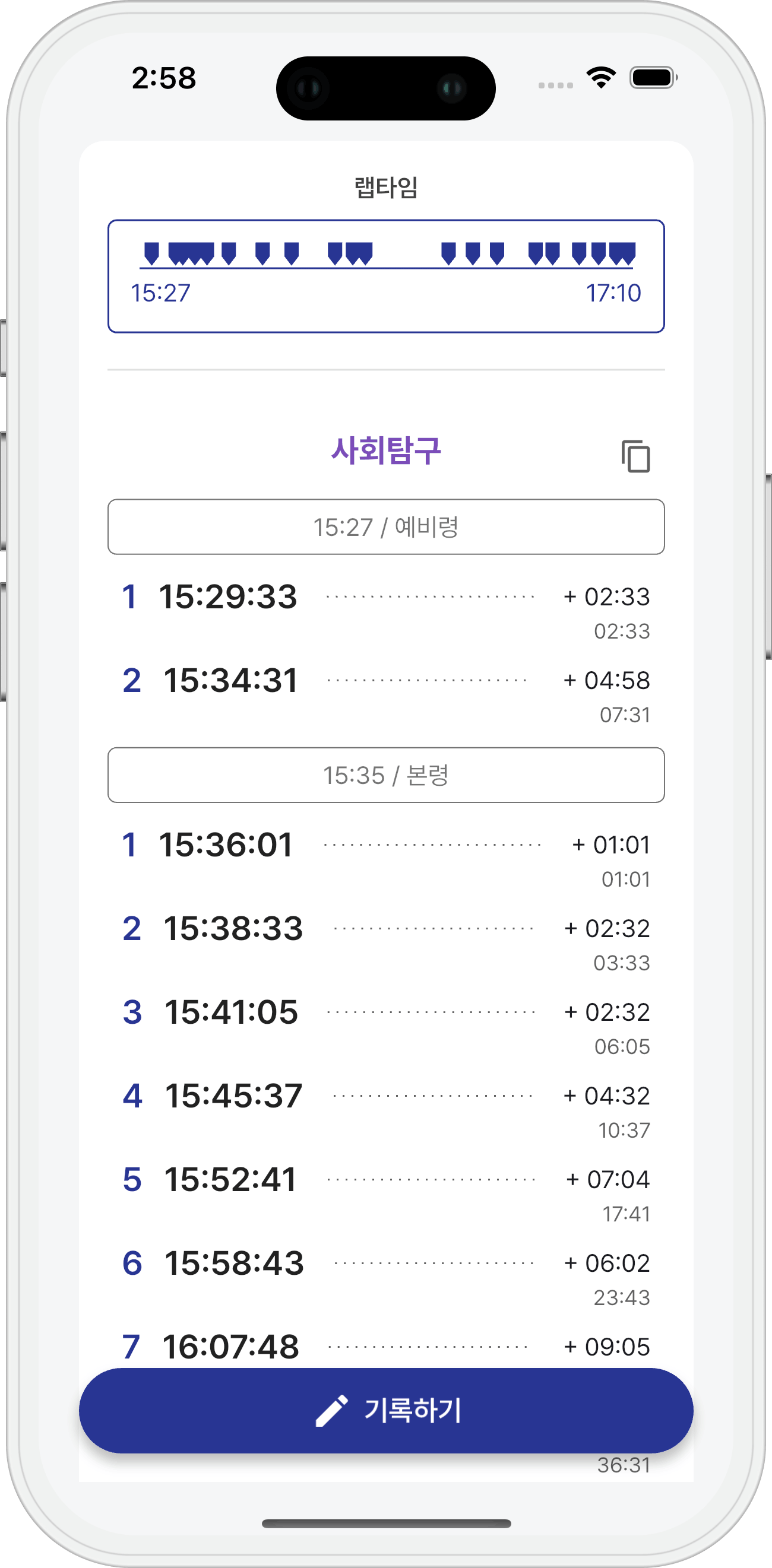Open the lap time timeline chart
The height and width of the screenshot is (1568, 772).
386,277
